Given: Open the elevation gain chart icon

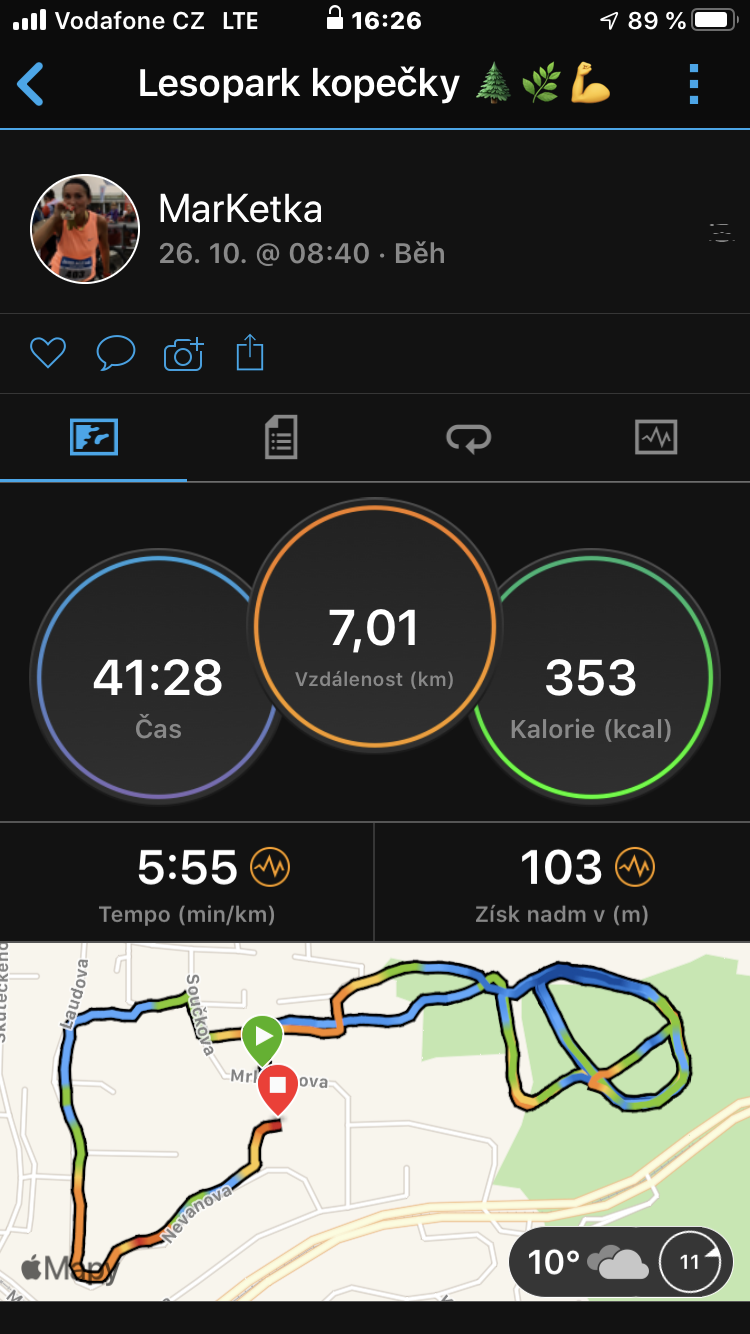Looking at the screenshot, I should 635,867.
